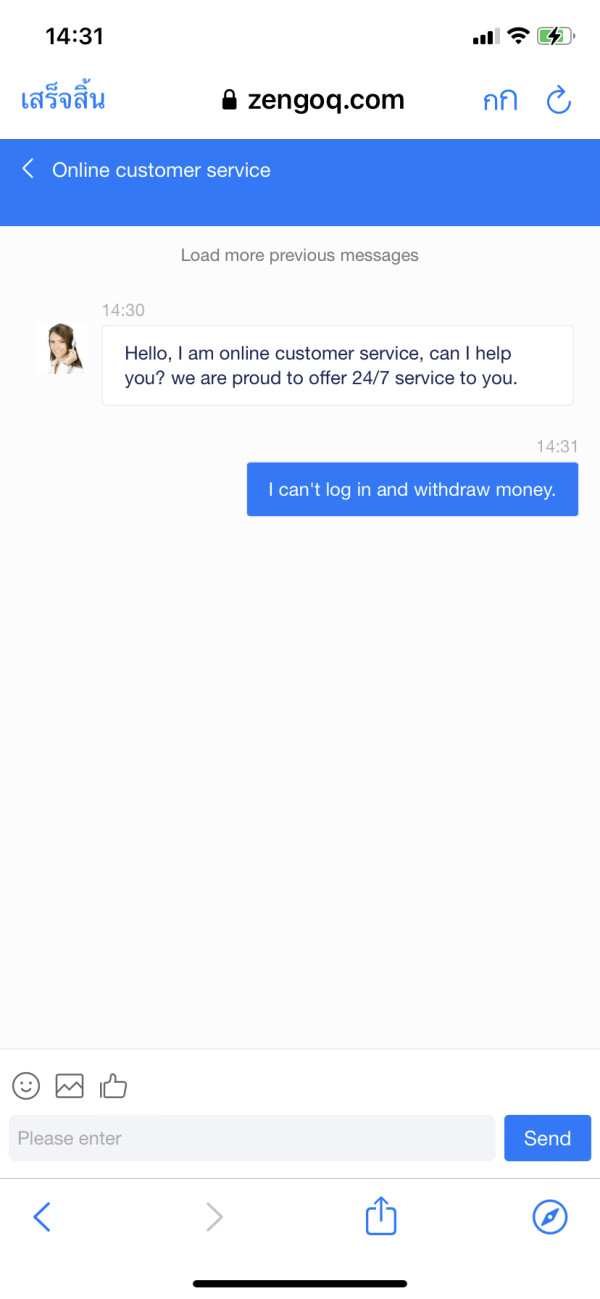Attach an image to the chat
This screenshot has height=1299, width=600.
click(69, 1085)
